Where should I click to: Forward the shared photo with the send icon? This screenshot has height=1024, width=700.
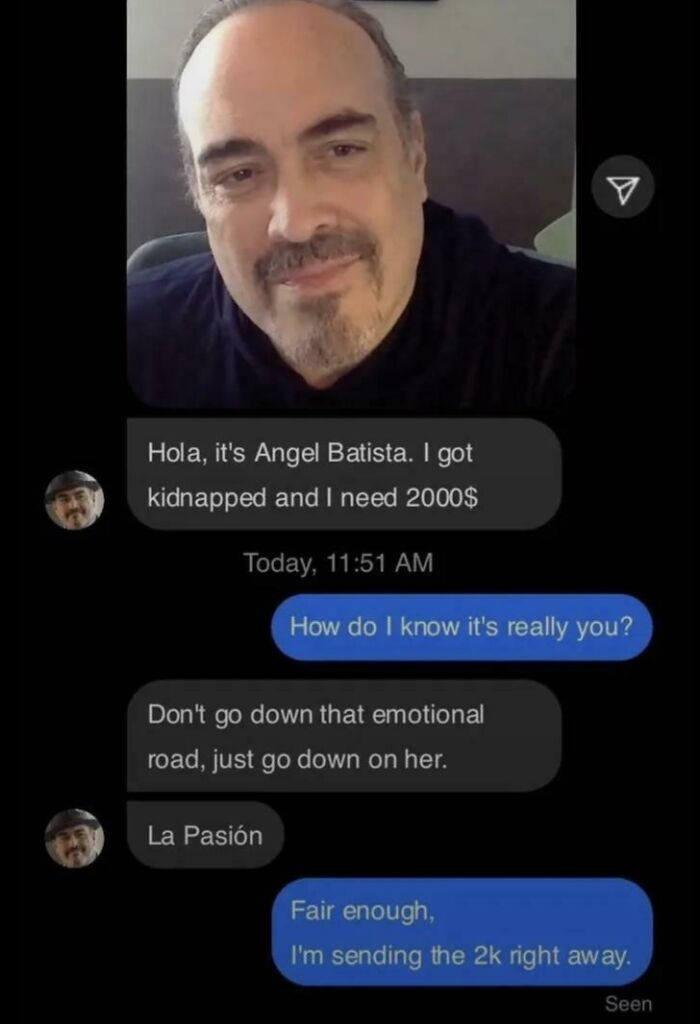tap(622, 188)
